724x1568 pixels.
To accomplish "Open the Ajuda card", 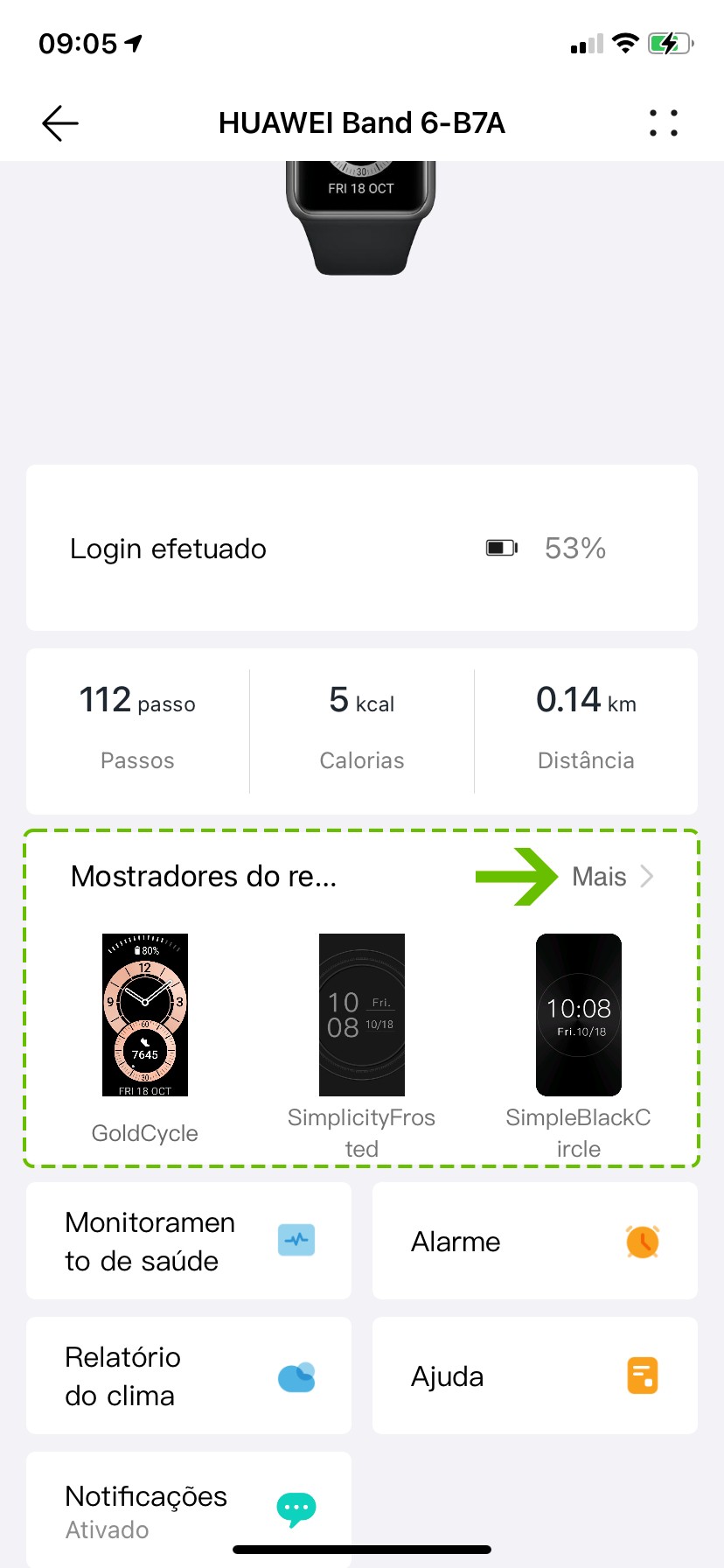I will point(534,1375).
